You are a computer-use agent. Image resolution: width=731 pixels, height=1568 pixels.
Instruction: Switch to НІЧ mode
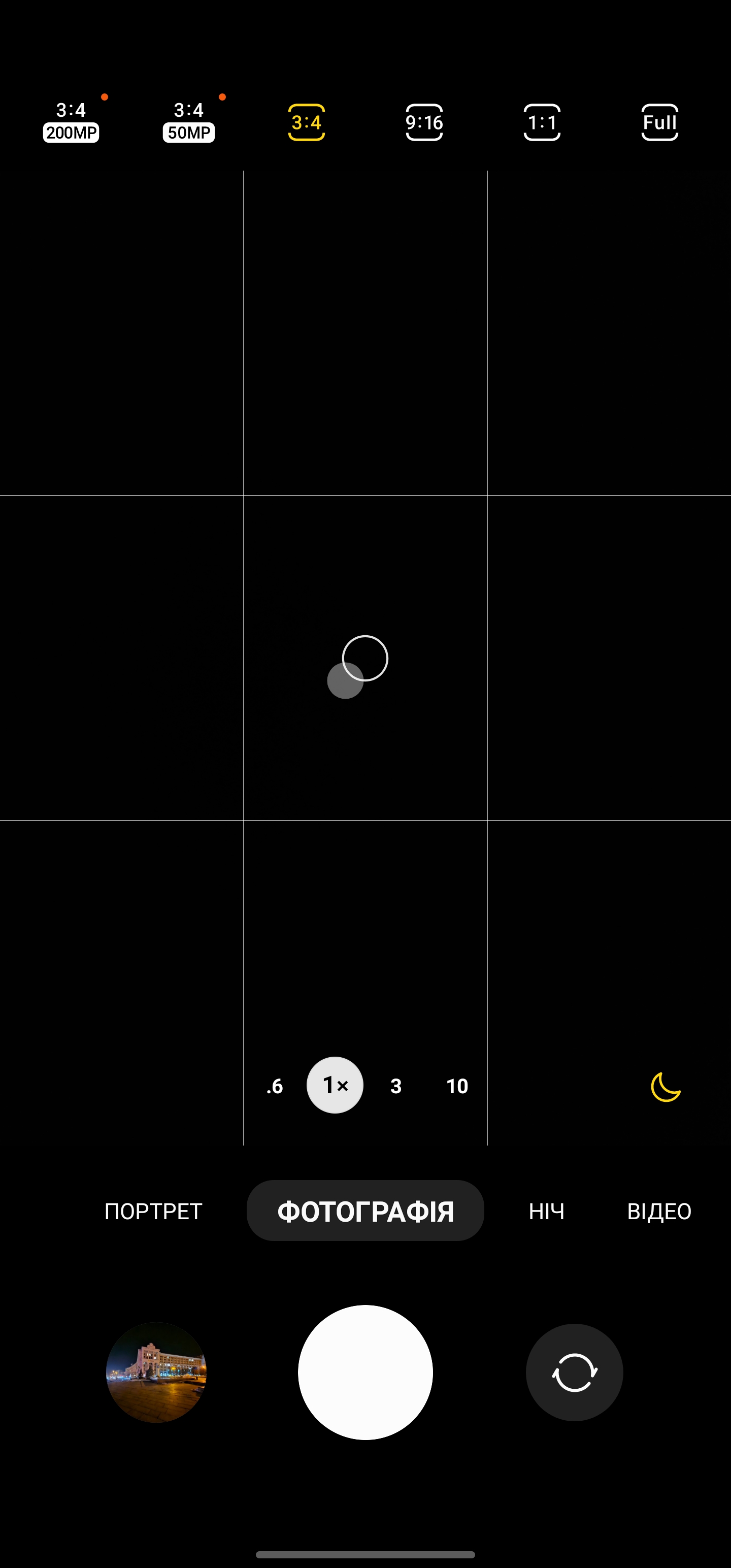[x=546, y=1212]
